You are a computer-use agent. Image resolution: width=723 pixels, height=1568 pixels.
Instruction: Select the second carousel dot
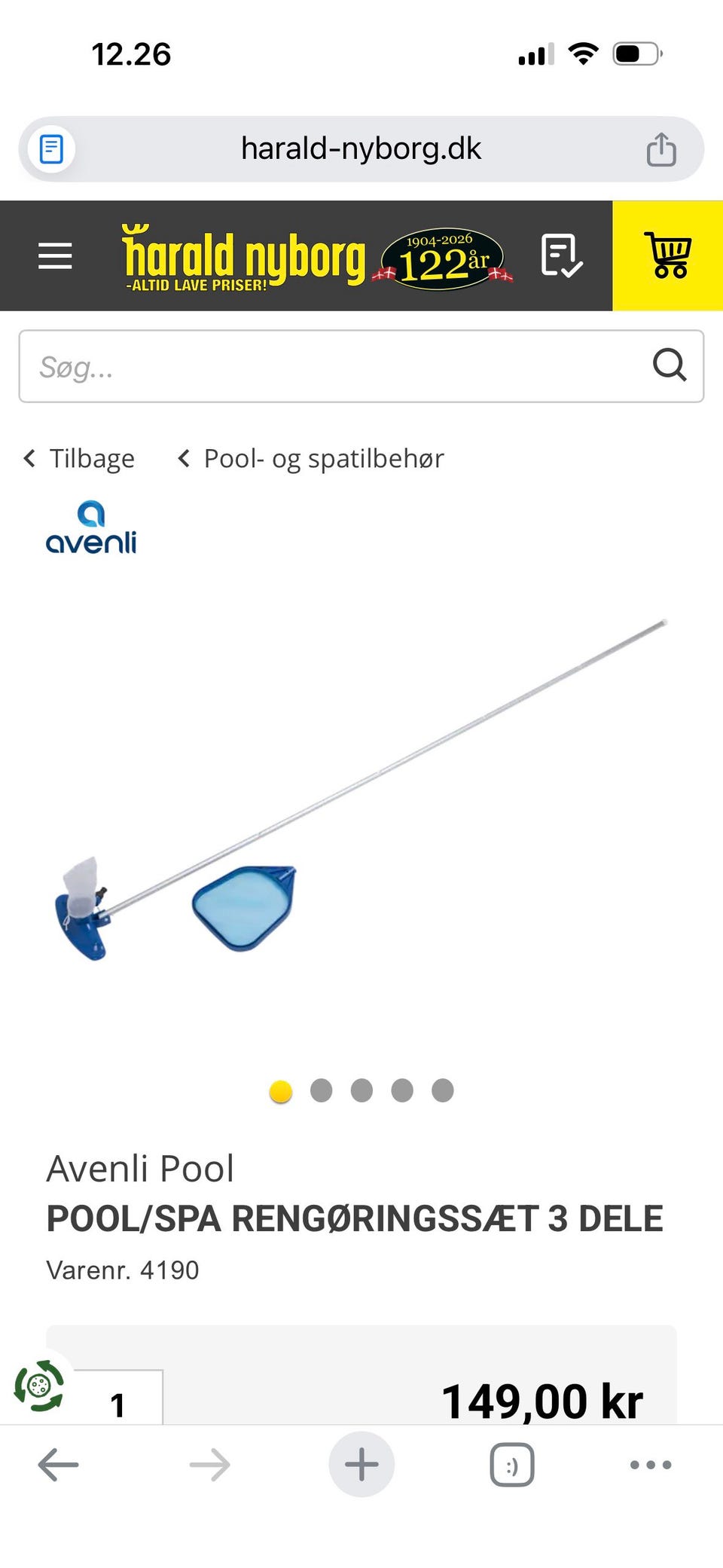(321, 1090)
